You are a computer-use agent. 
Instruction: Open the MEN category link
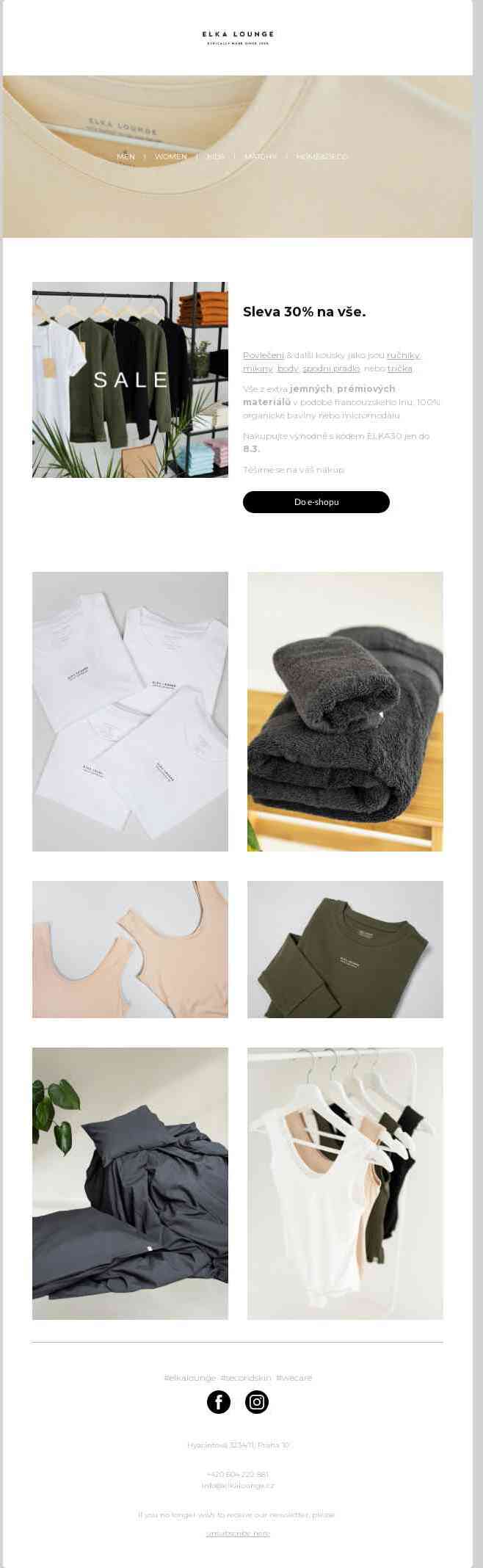(126, 156)
